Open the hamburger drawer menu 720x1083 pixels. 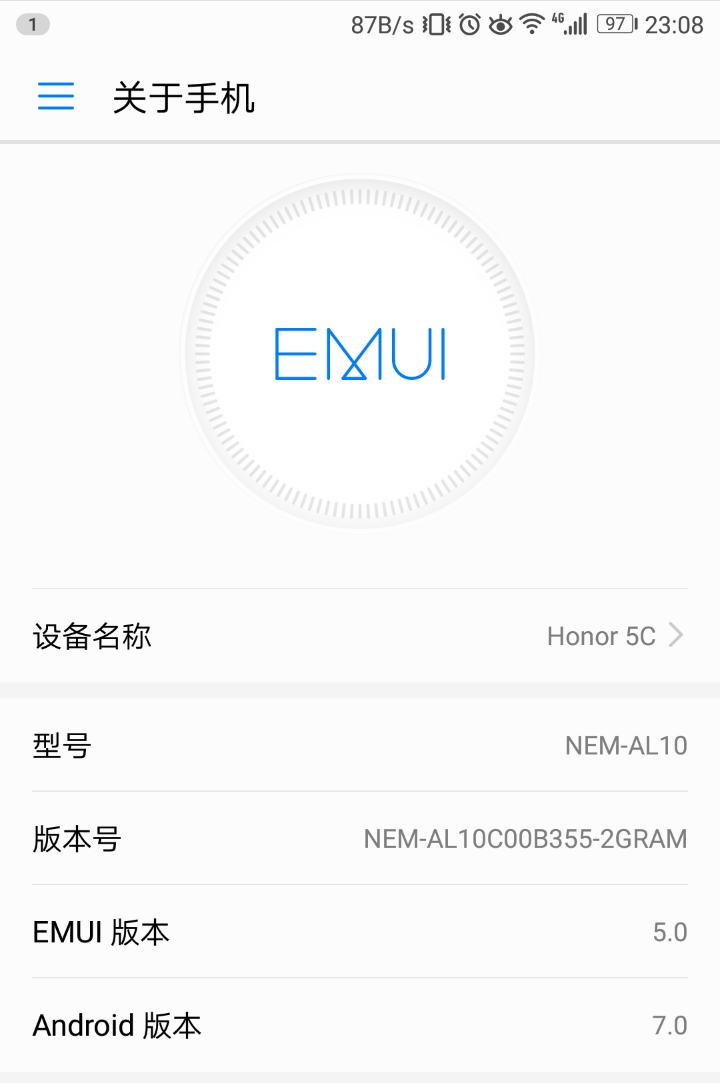click(56, 96)
